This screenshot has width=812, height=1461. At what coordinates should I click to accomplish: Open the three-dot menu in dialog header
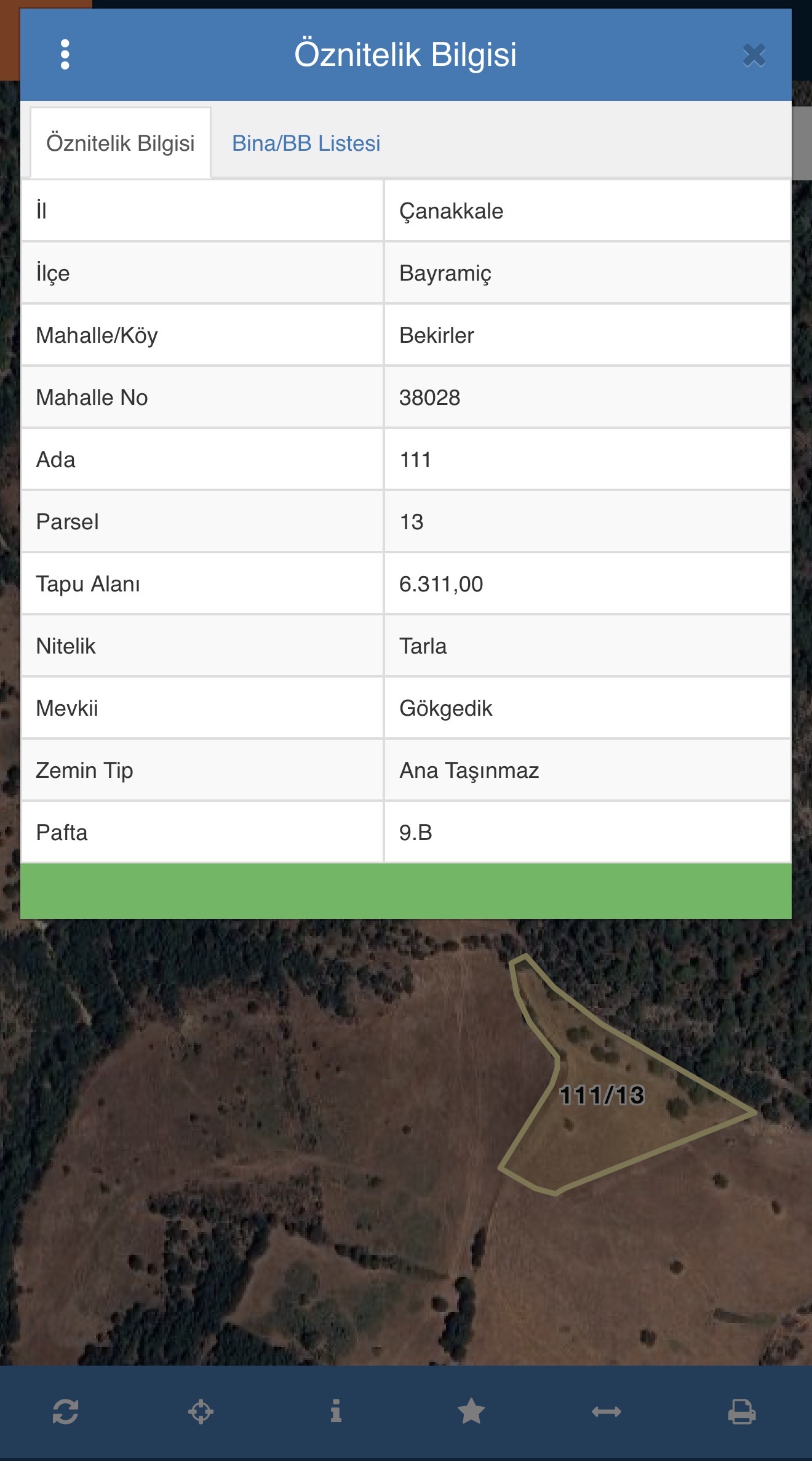click(x=65, y=55)
